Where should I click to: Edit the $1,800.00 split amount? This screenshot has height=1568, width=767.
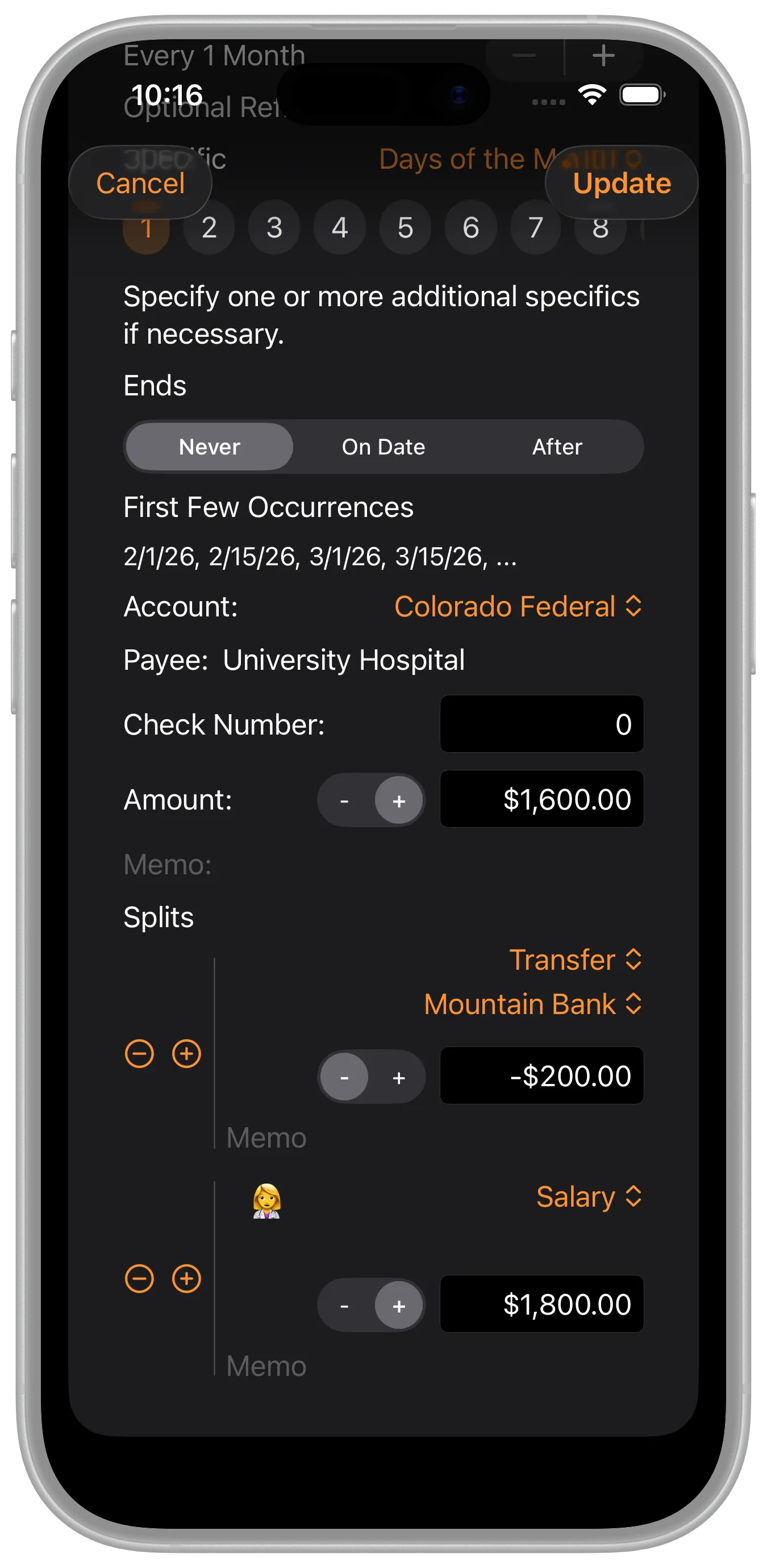pos(541,1304)
